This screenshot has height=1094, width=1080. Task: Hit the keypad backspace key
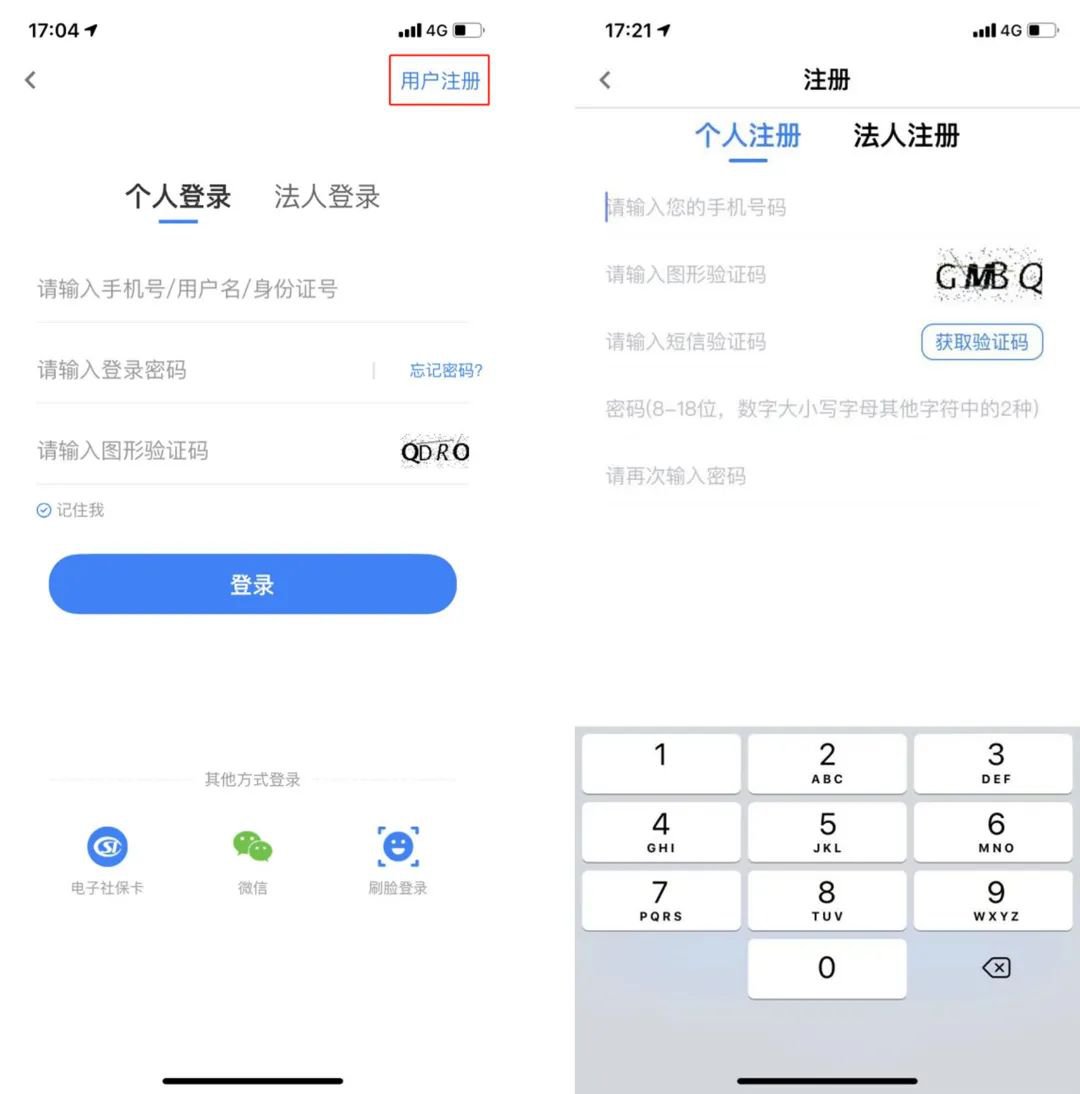point(996,968)
